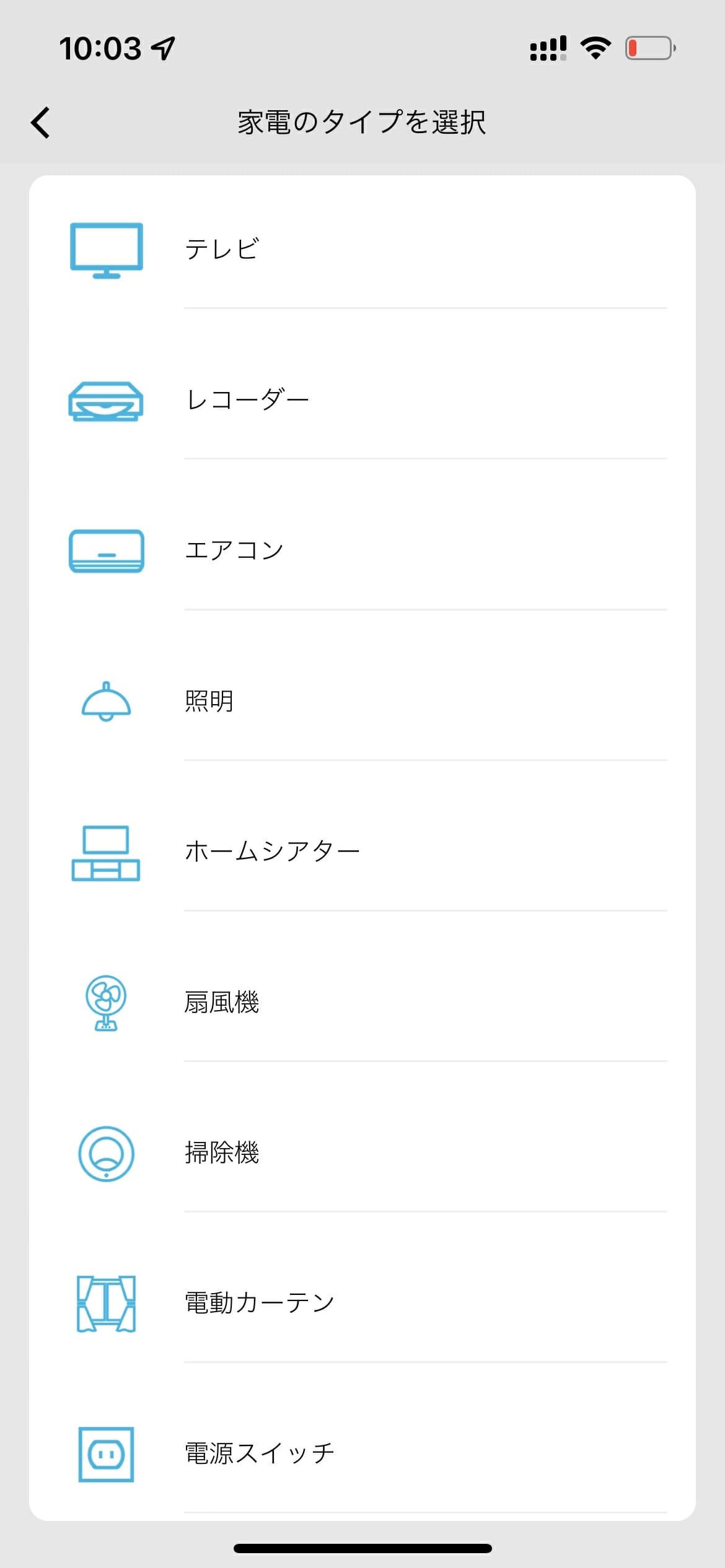Screen dimensions: 725x1568
Task: Select 掃除機 as appliance type
Action: coord(362,1152)
